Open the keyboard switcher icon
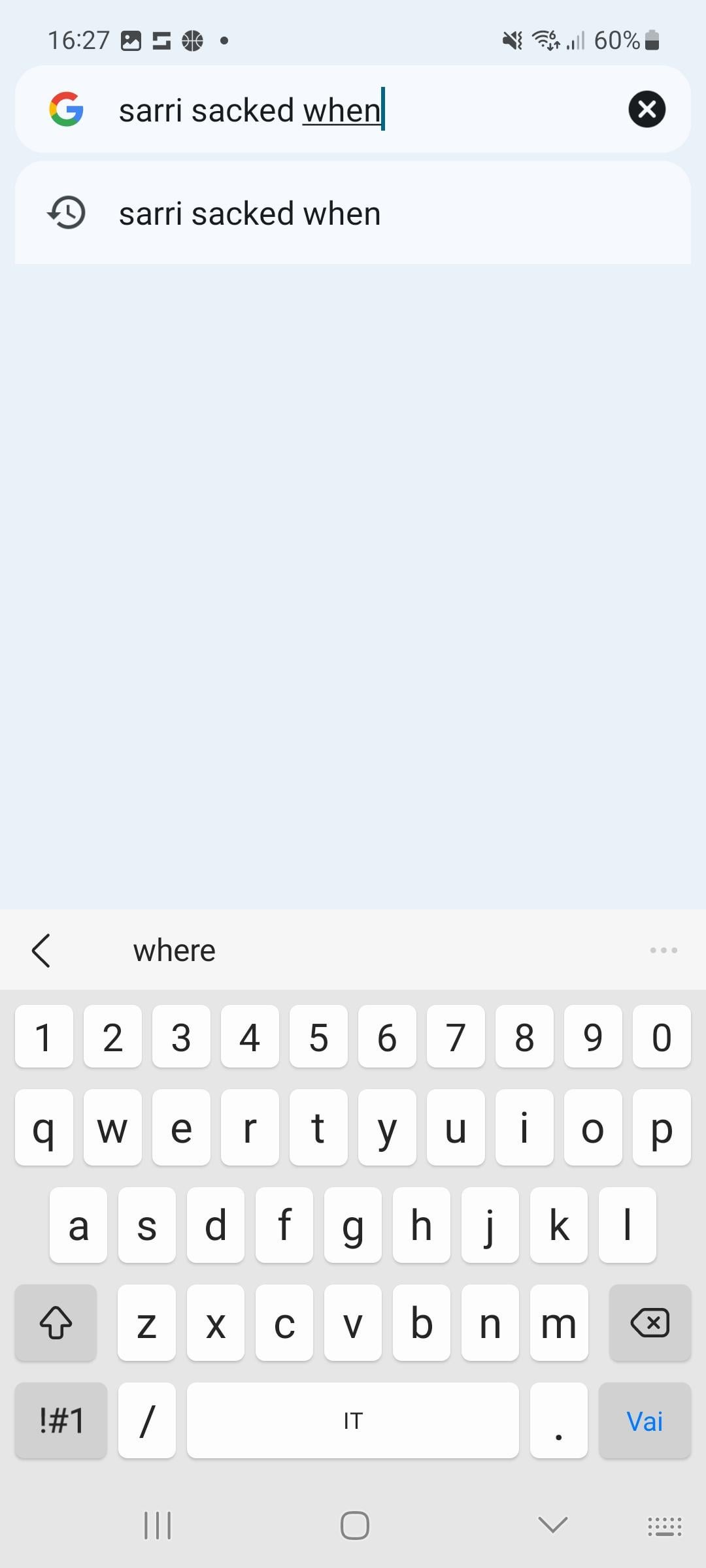This screenshot has width=706, height=1568. tap(664, 1526)
